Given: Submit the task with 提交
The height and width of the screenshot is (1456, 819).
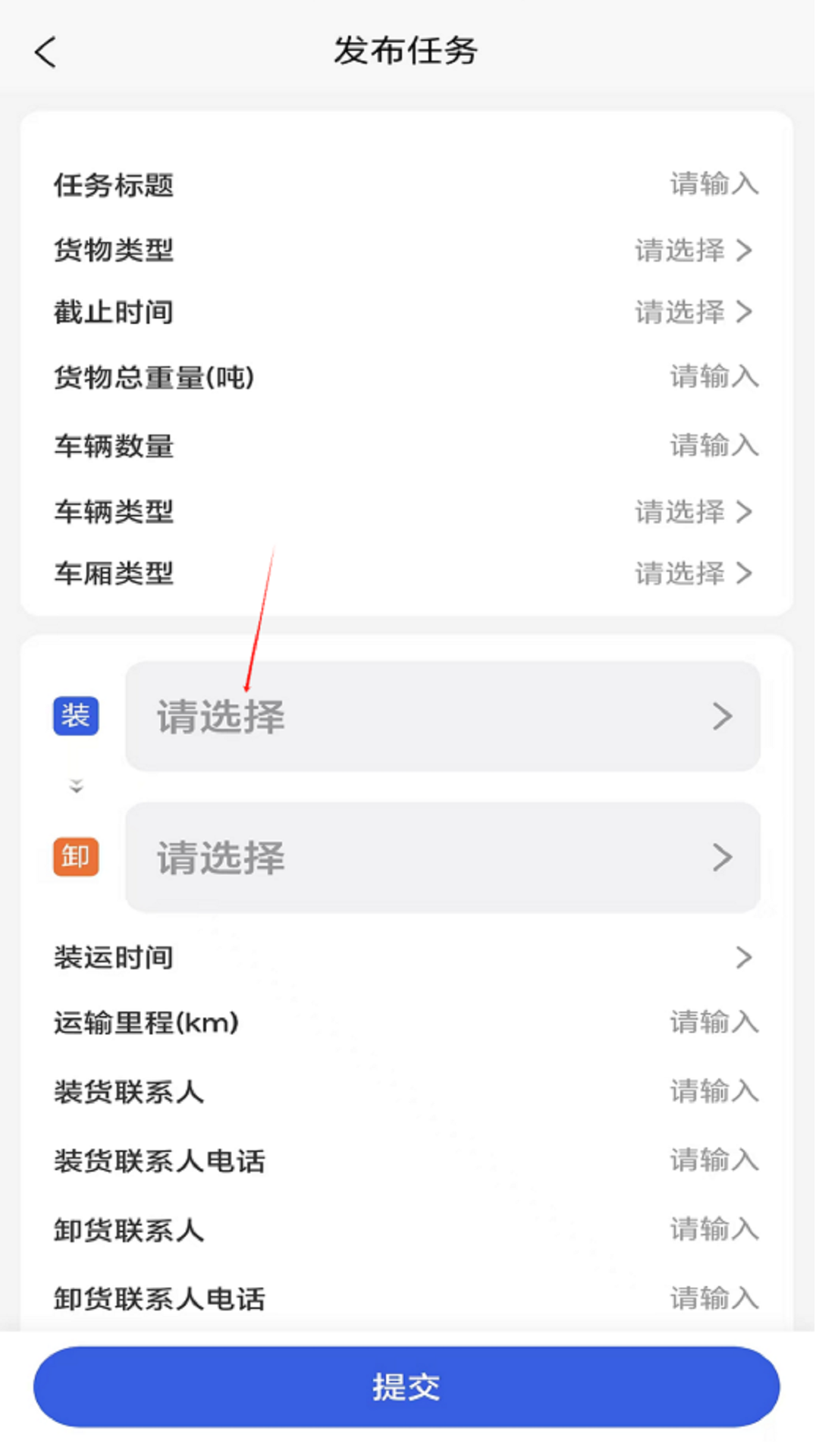Looking at the screenshot, I should 406,1387.
